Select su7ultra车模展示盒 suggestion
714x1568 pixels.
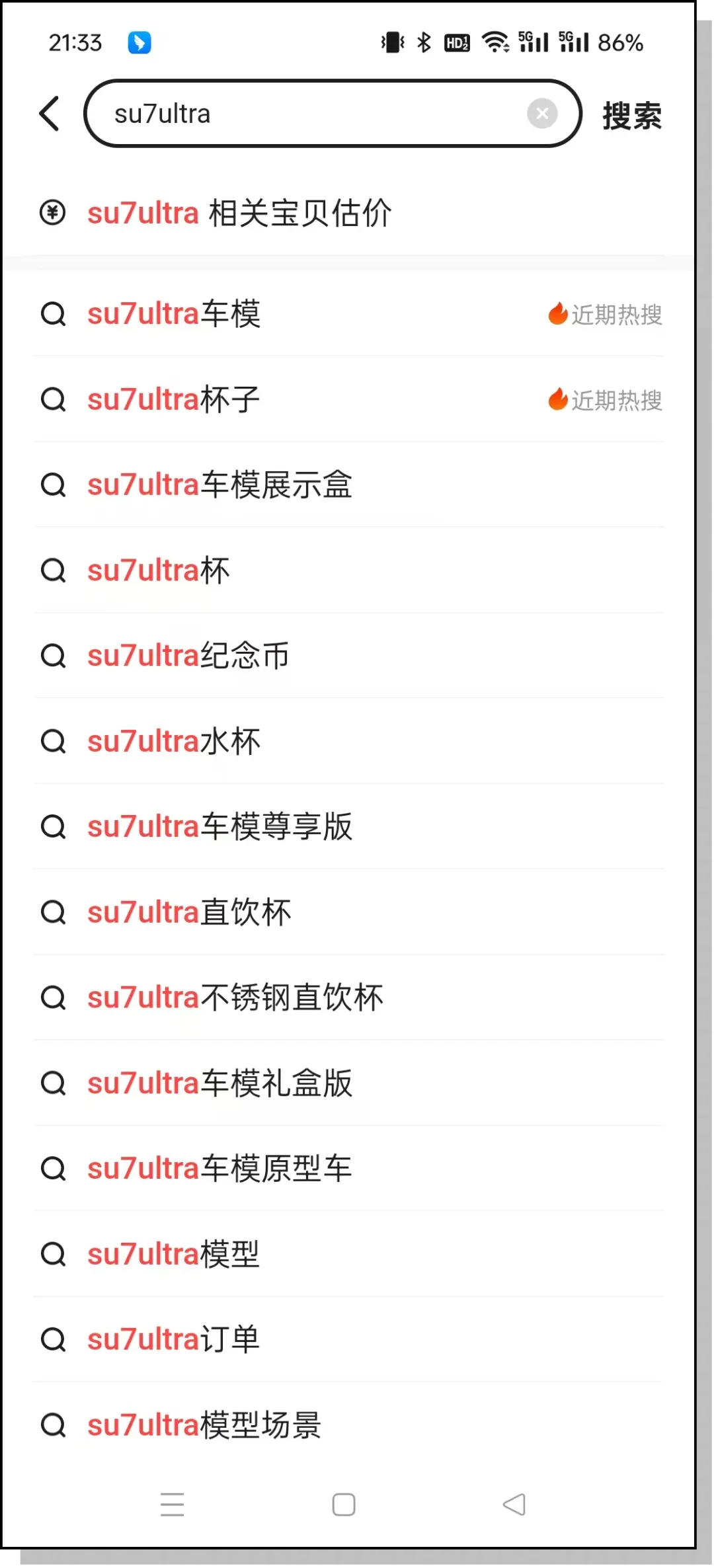[x=348, y=485]
